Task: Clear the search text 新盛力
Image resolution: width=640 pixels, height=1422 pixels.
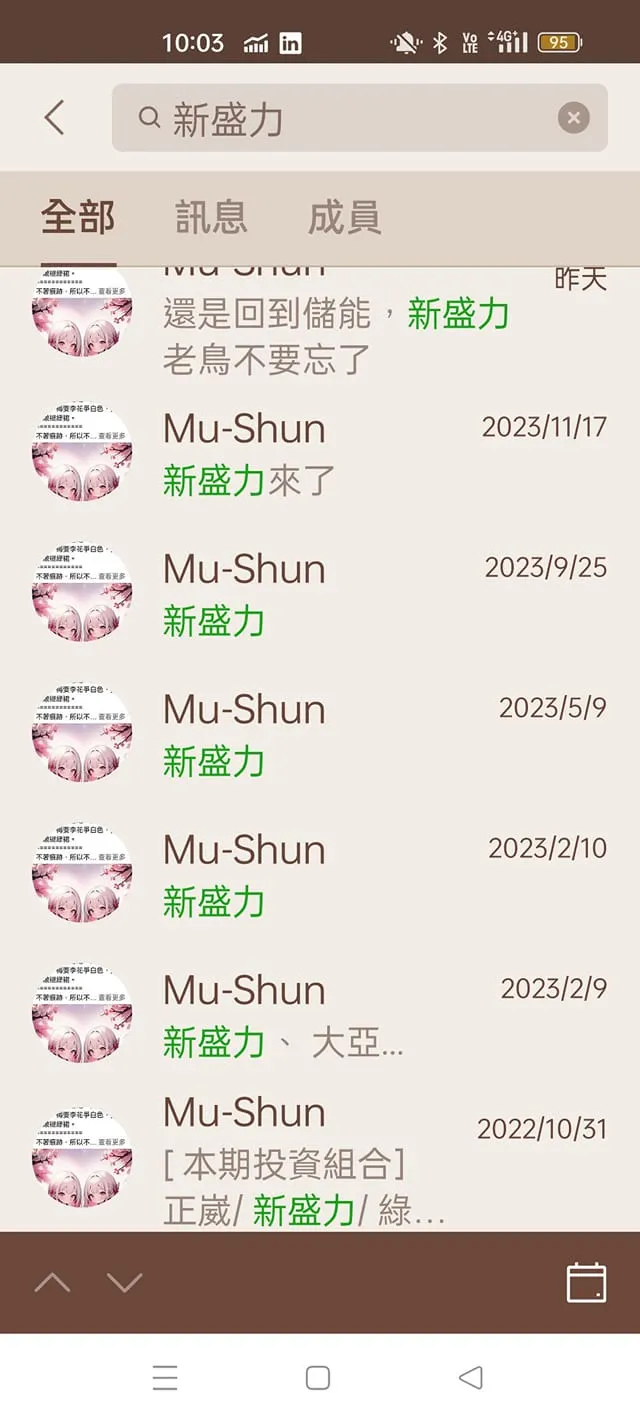Action: [x=573, y=118]
